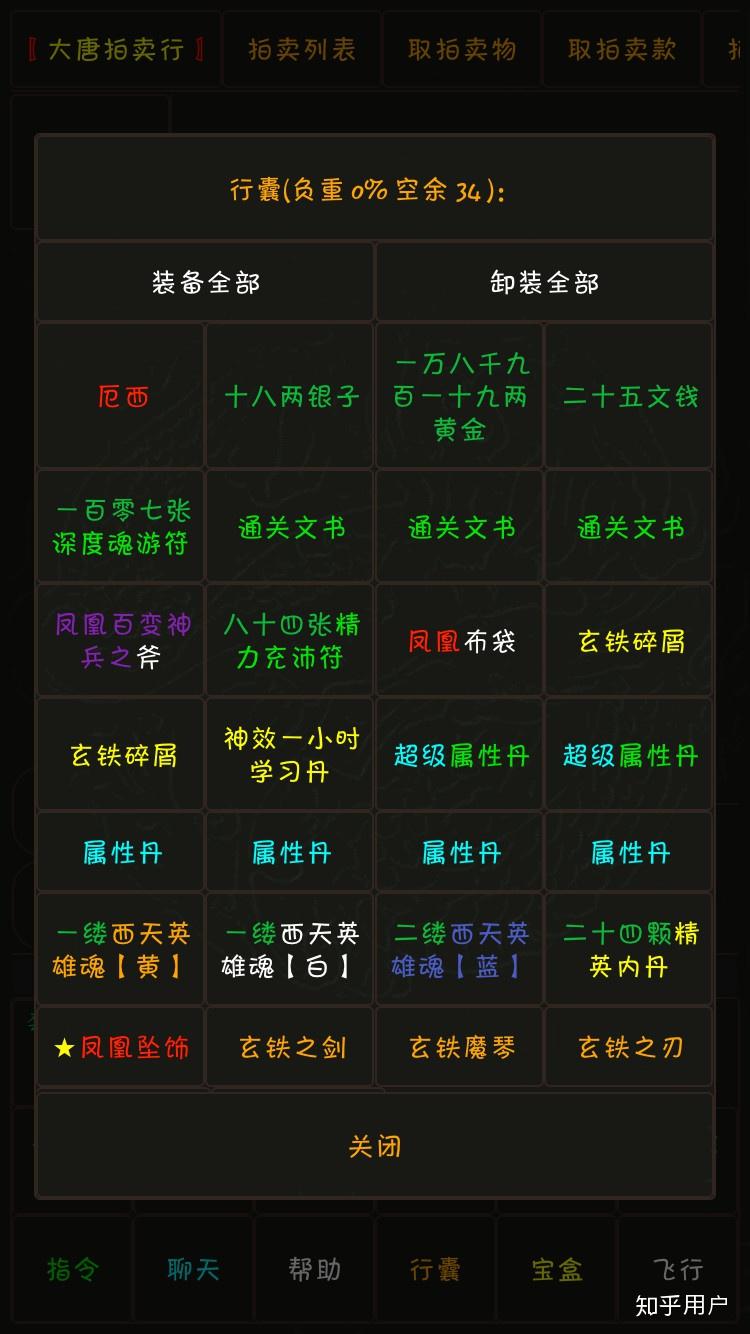Inspect the 凤凰布袋 phoenix bag
Image resolution: width=750 pixels, height=1334 pixels.
[x=459, y=641]
